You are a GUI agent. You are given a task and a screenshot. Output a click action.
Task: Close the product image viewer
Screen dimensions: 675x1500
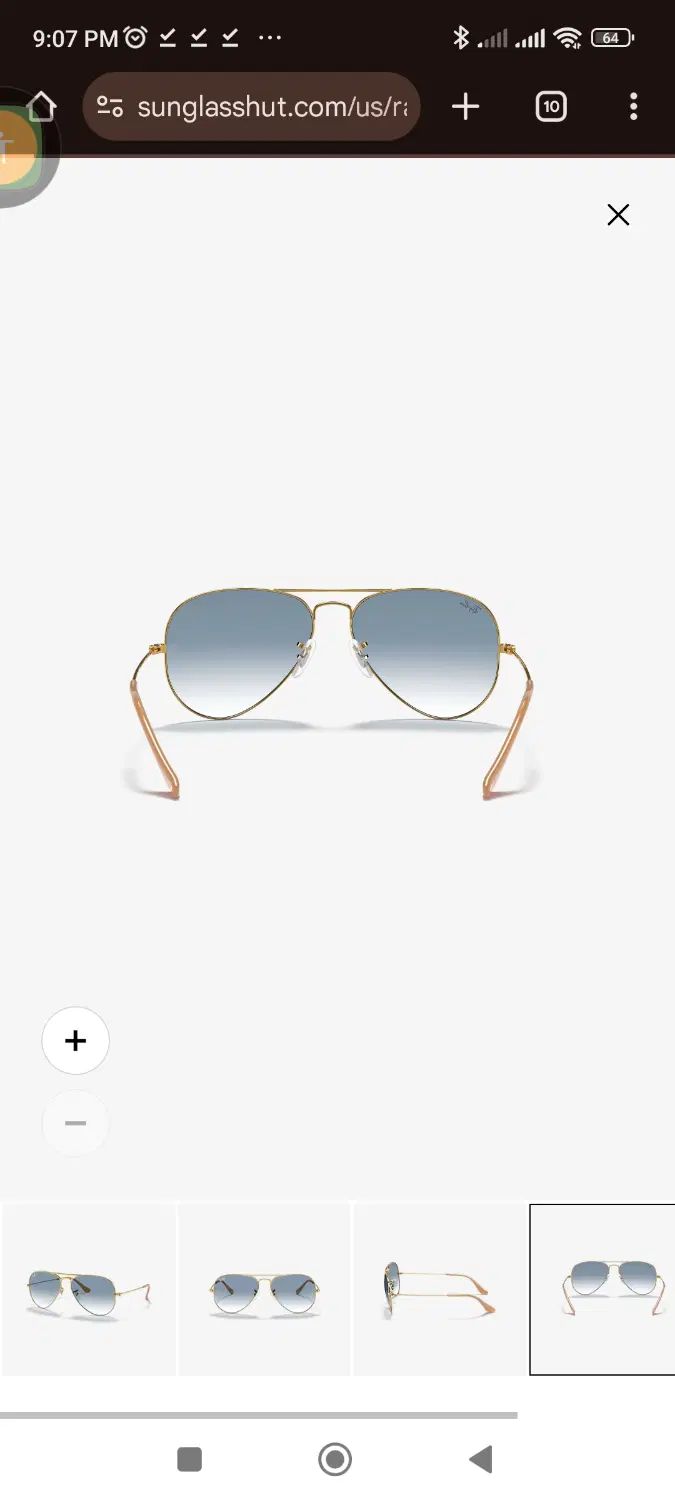[618, 215]
